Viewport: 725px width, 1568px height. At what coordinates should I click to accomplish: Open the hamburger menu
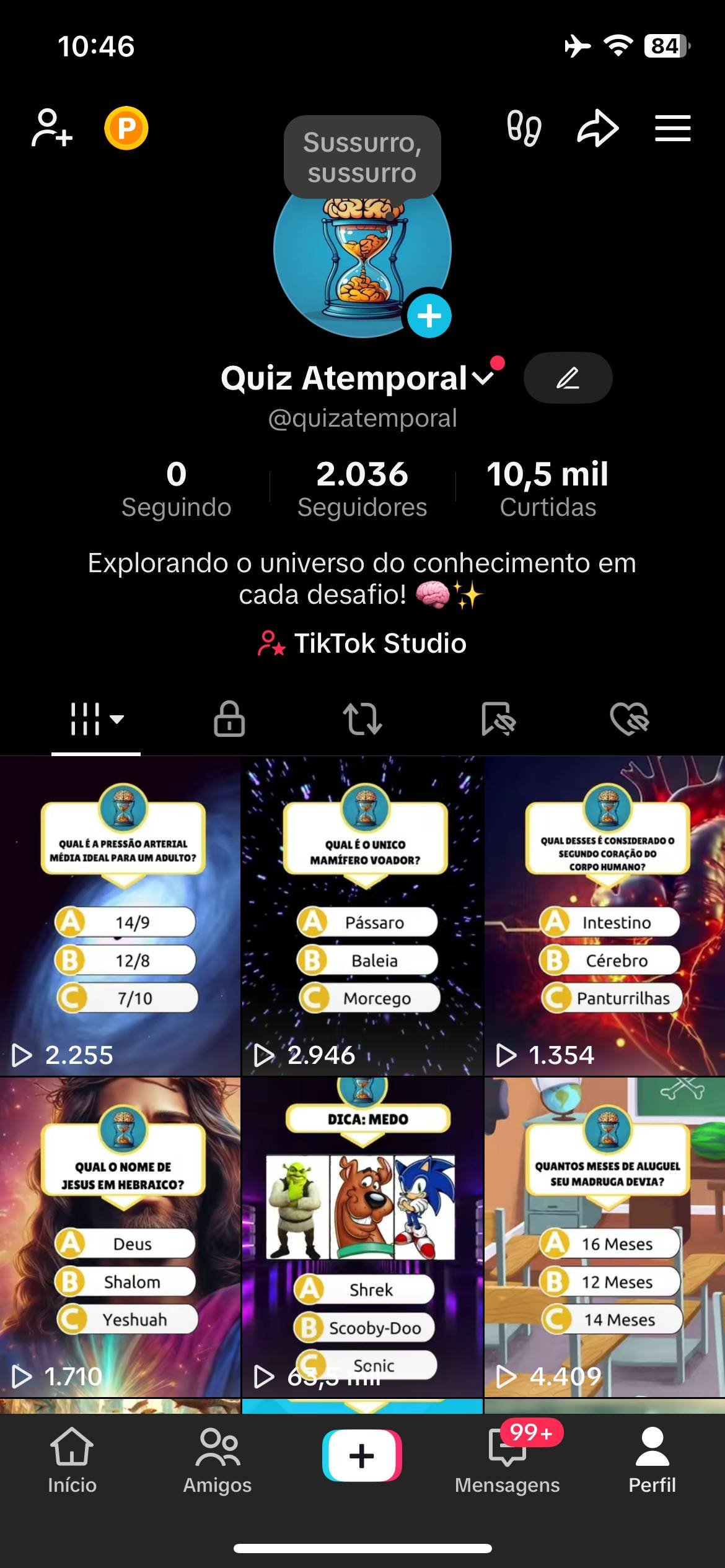(x=672, y=128)
